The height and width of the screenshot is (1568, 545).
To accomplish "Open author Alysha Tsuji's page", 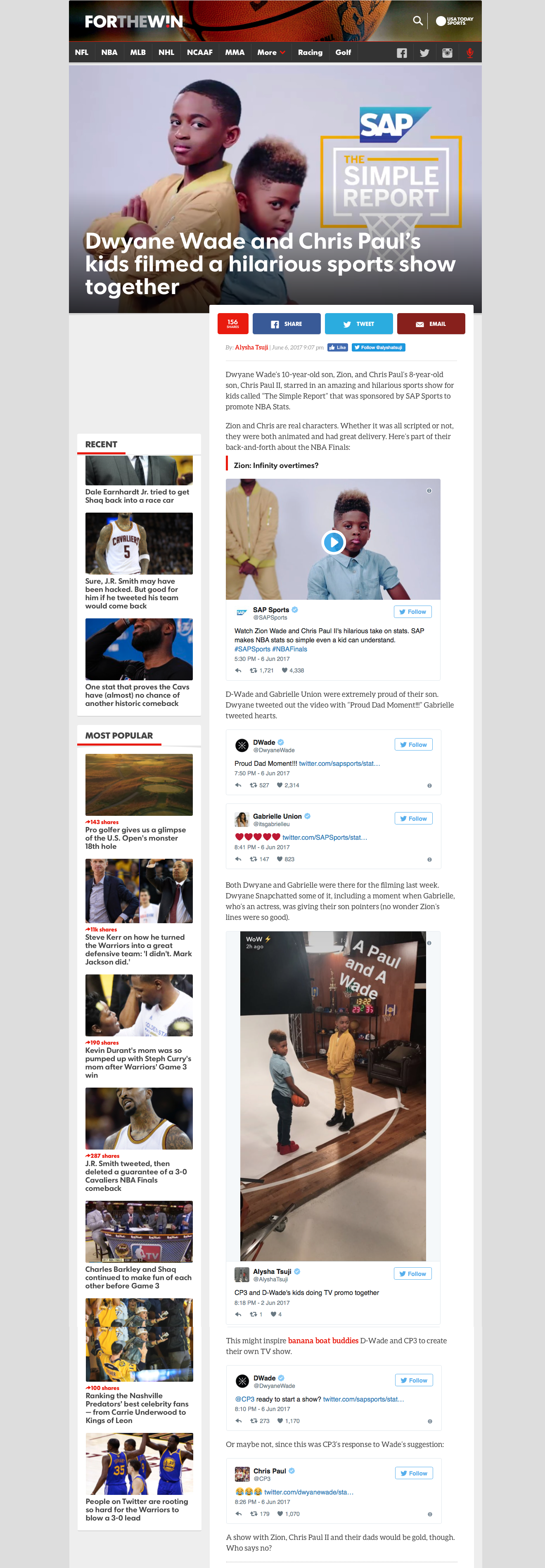I will (251, 347).
